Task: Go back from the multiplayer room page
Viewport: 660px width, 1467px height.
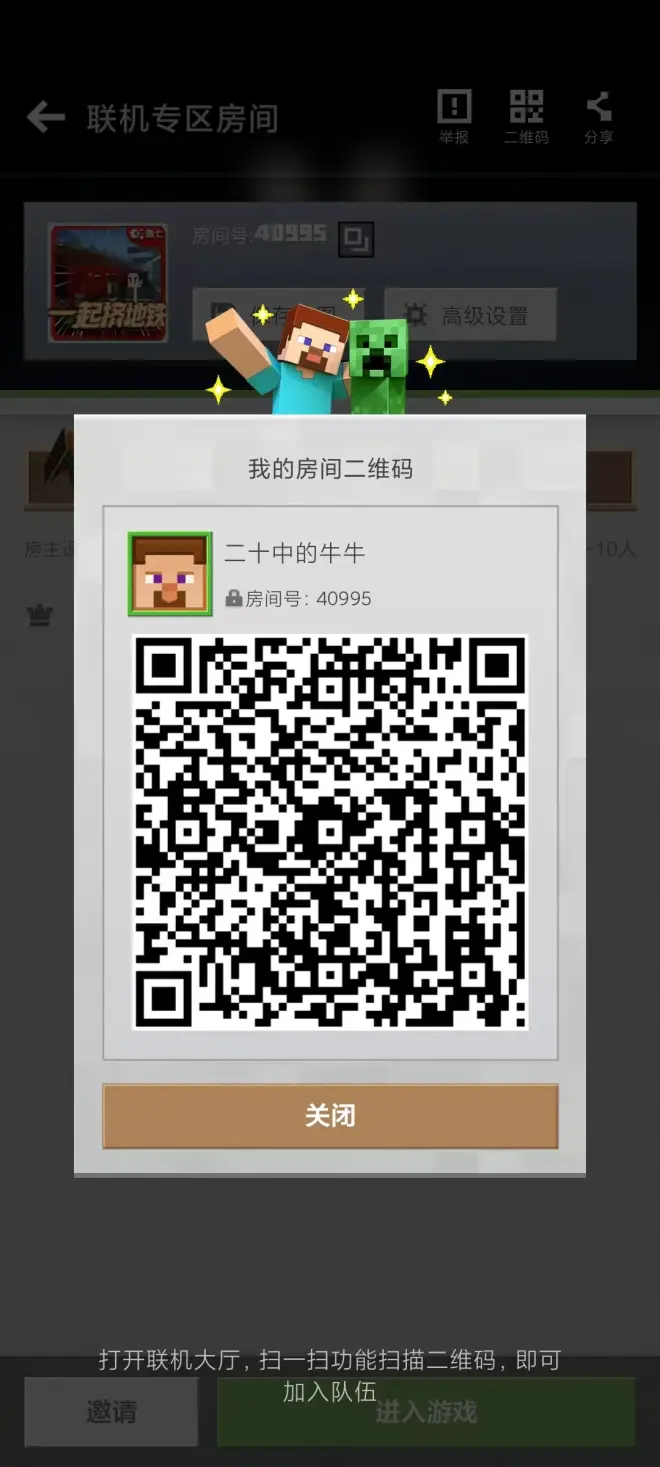Action: (46, 117)
